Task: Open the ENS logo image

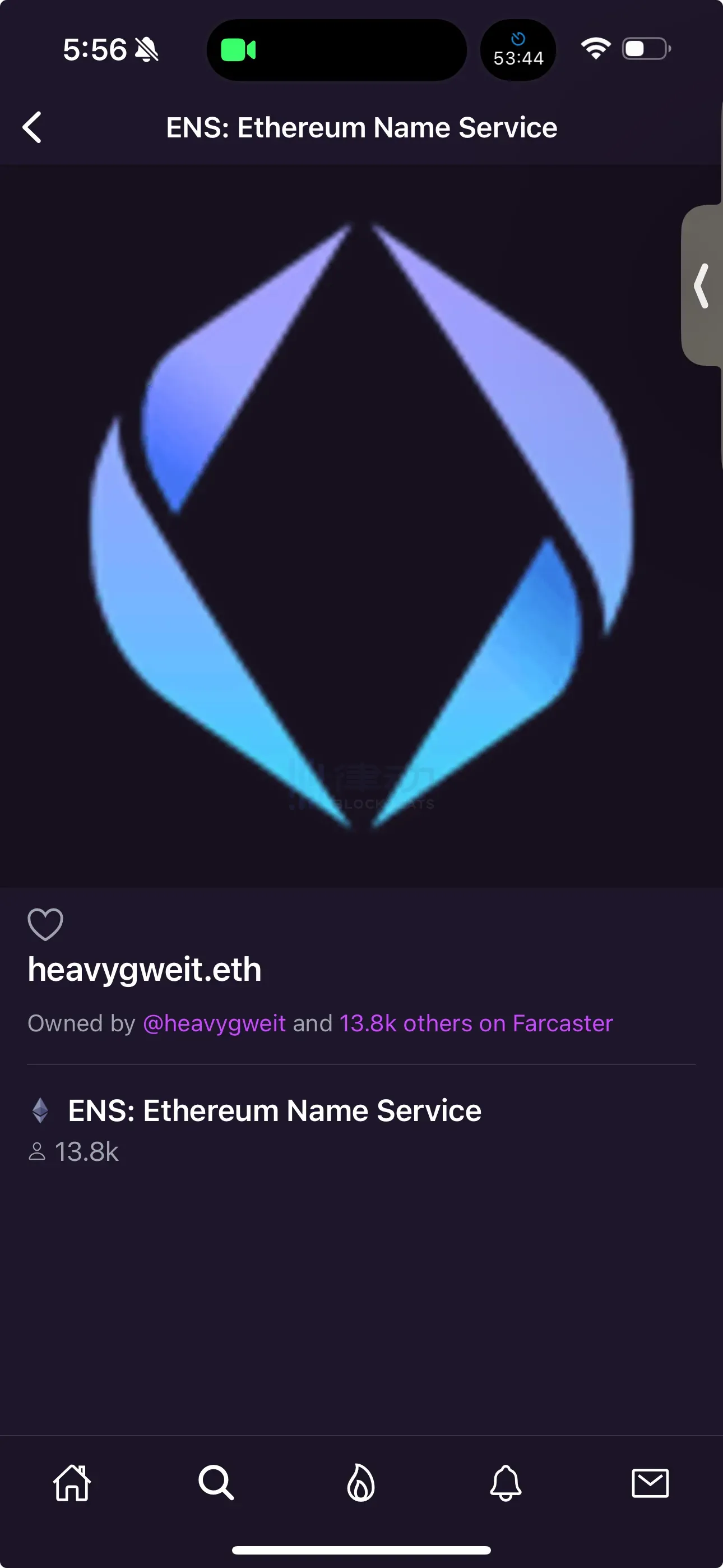Action: point(361,526)
